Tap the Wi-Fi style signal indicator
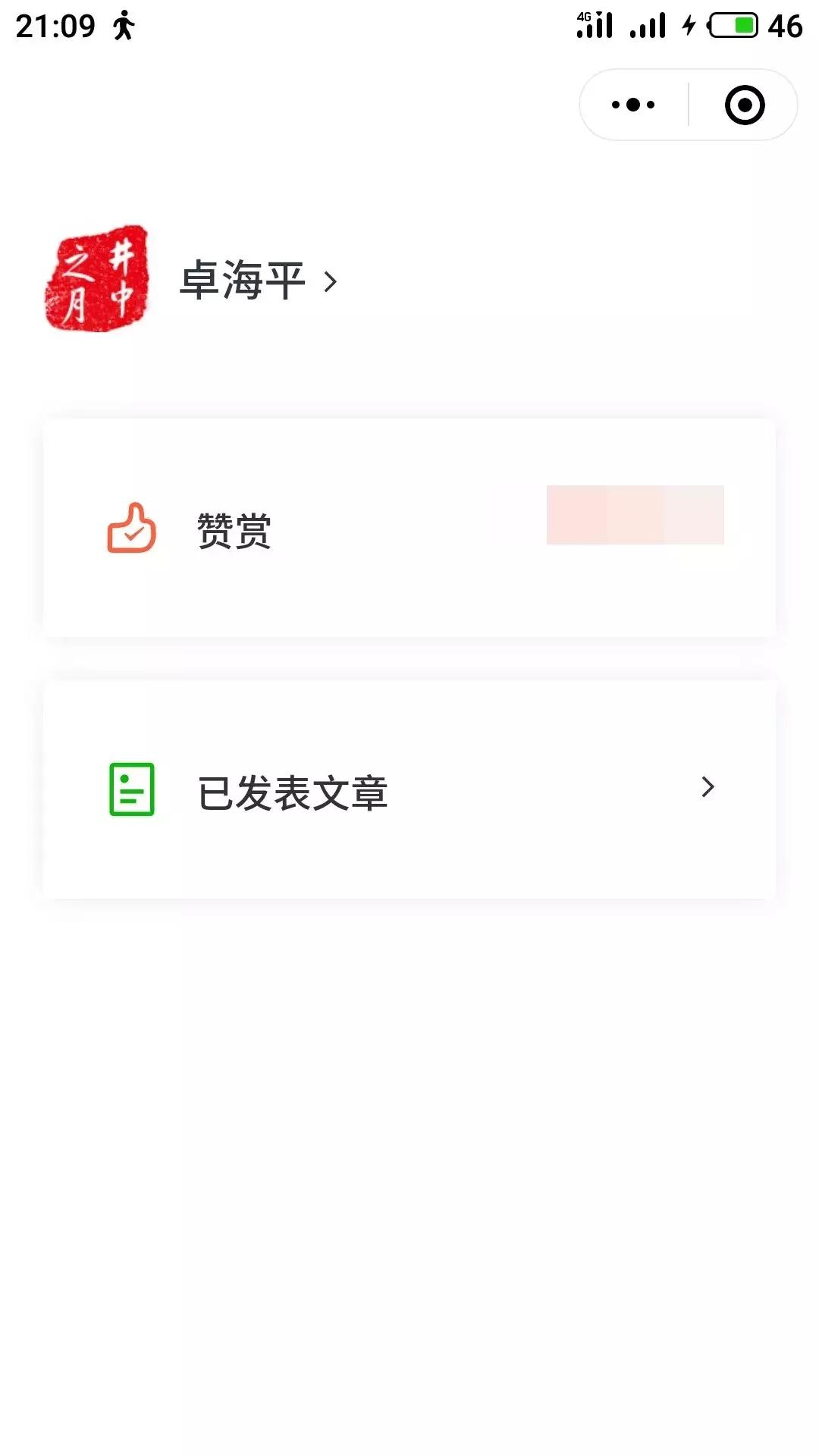This screenshot has height=1456, width=819. 595,25
